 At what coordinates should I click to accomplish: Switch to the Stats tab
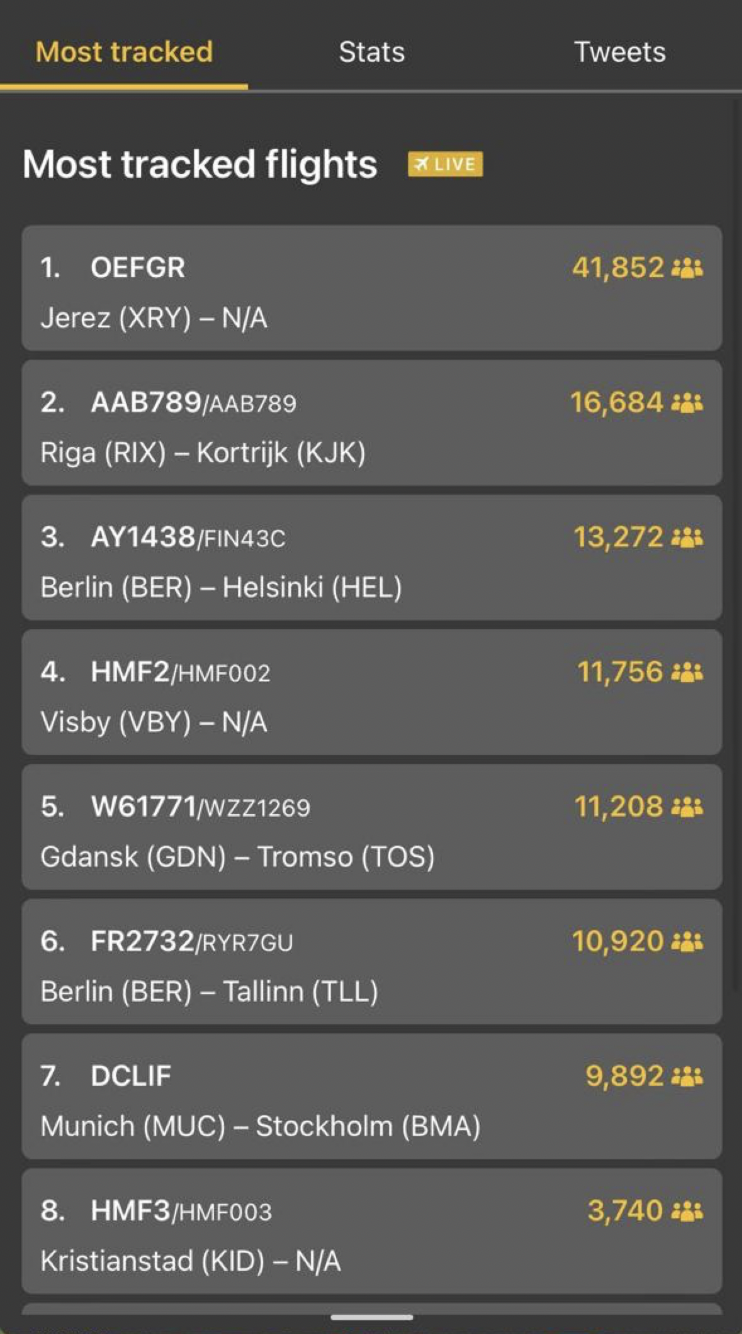click(371, 52)
